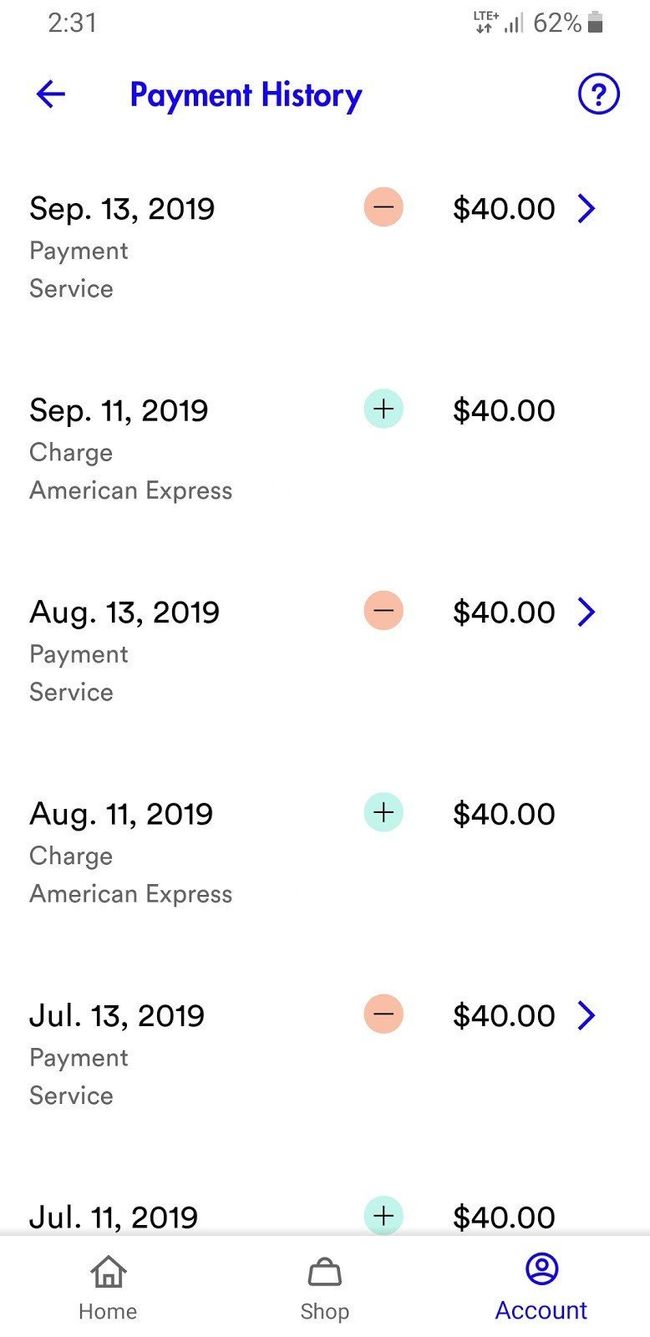Image resolution: width=650 pixels, height=1337 pixels.
Task: Go back from Payment History
Action: point(50,95)
